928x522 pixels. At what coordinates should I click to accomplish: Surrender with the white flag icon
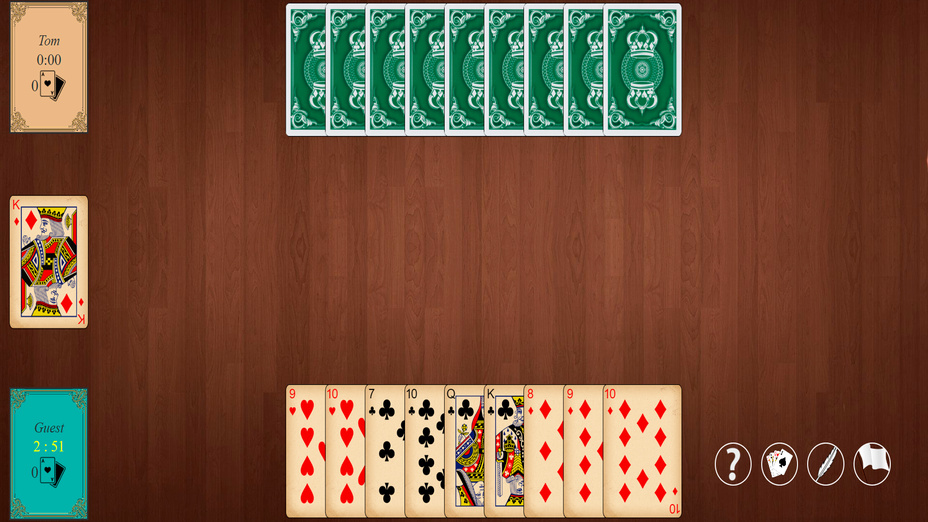(872, 464)
